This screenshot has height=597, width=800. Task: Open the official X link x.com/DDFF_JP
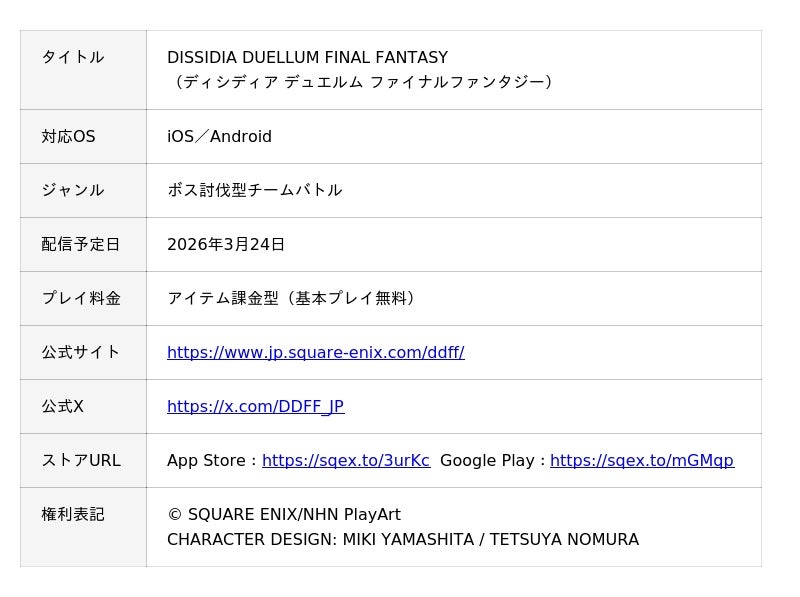pyautogui.click(x=255, y=406)
